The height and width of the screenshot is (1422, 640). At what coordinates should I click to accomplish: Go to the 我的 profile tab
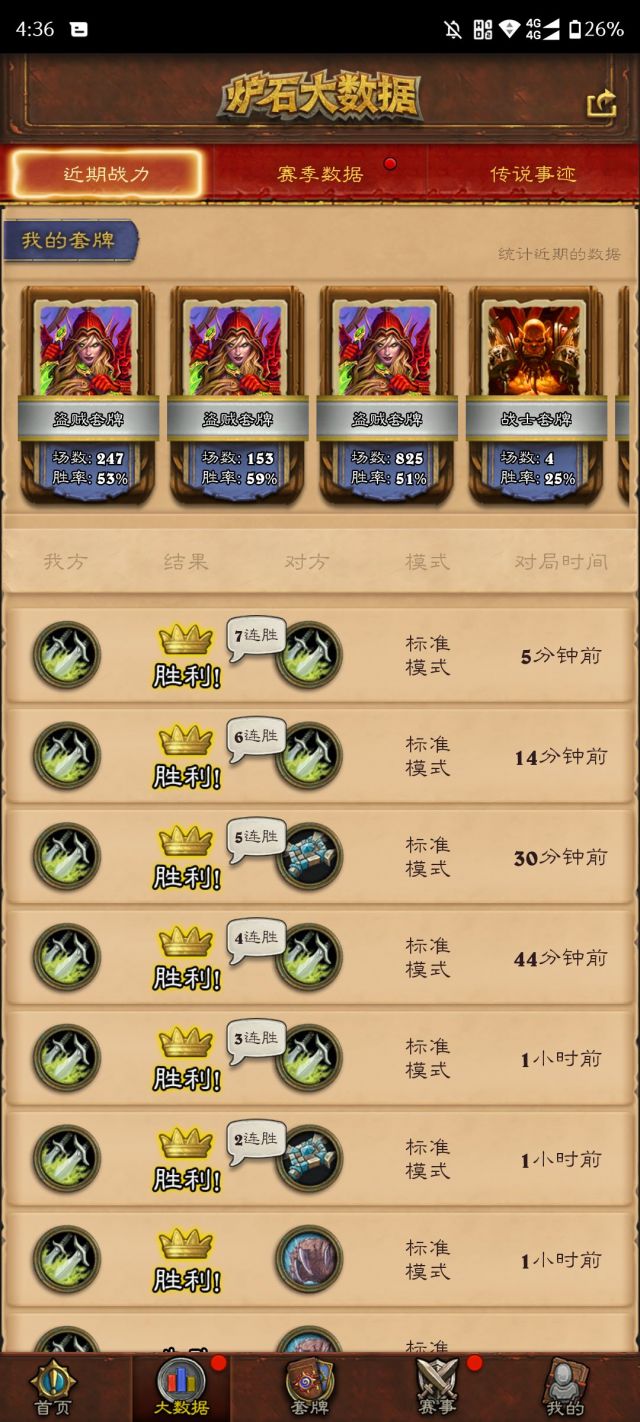click(x=565, y=1388)
